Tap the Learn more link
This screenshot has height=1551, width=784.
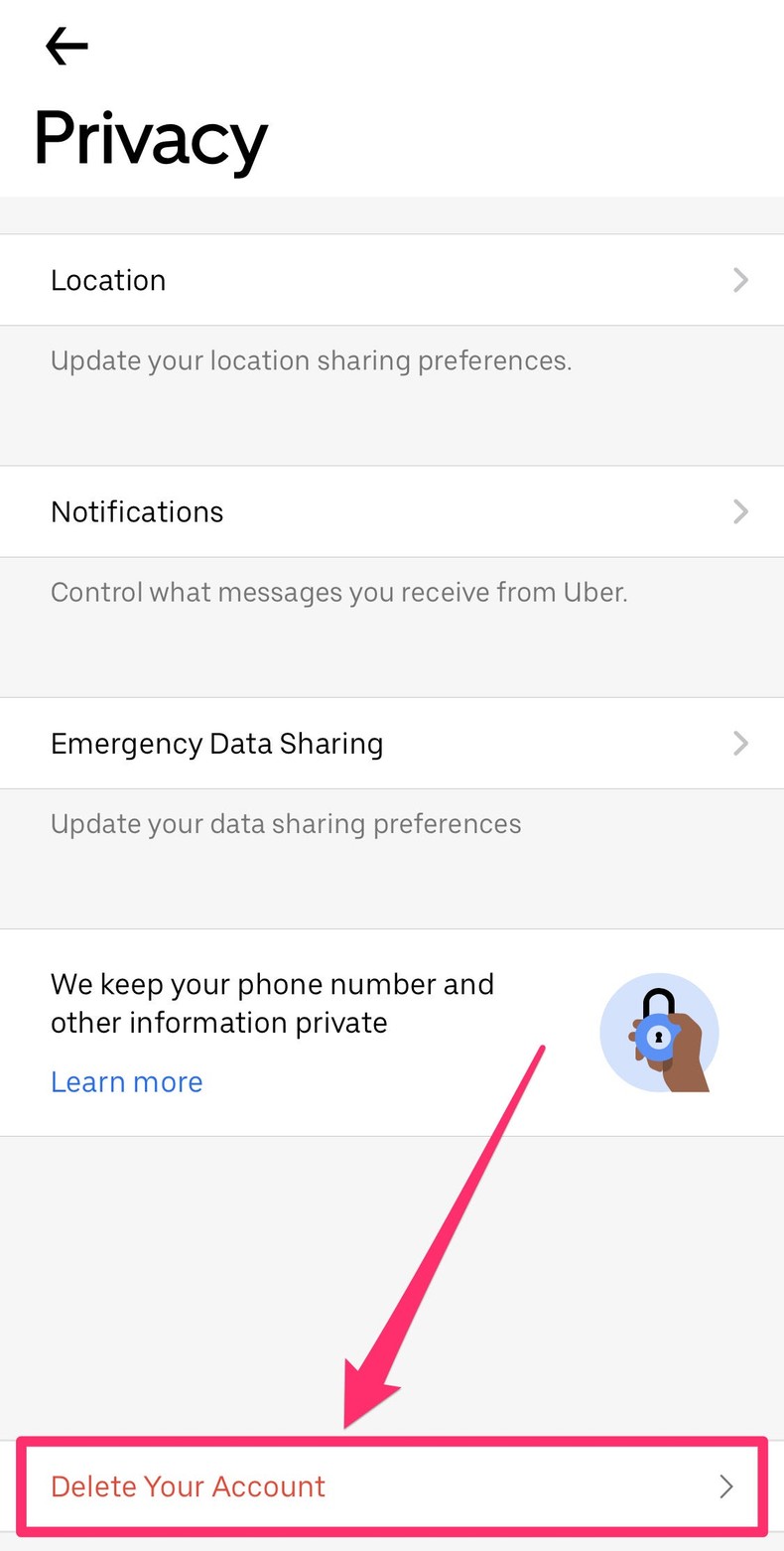pyautogui.click(x=126, y=1081)
